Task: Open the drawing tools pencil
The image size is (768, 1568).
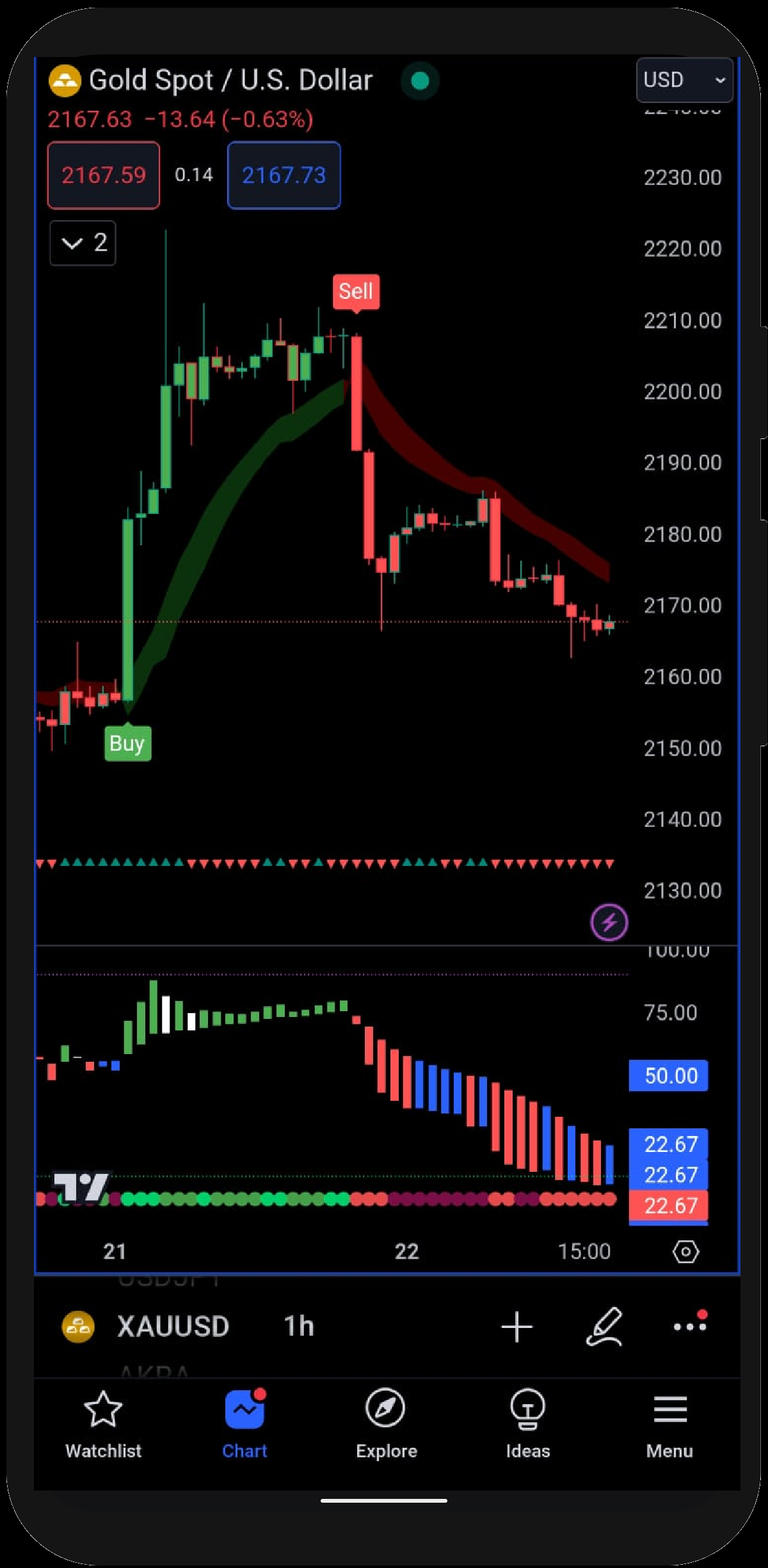Action: [604, 1326]
